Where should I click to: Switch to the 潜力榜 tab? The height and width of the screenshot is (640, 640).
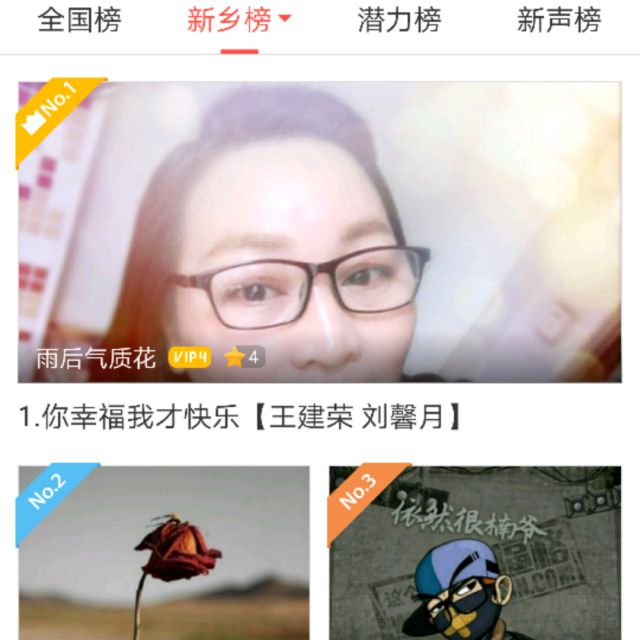[x=398, y=21]
